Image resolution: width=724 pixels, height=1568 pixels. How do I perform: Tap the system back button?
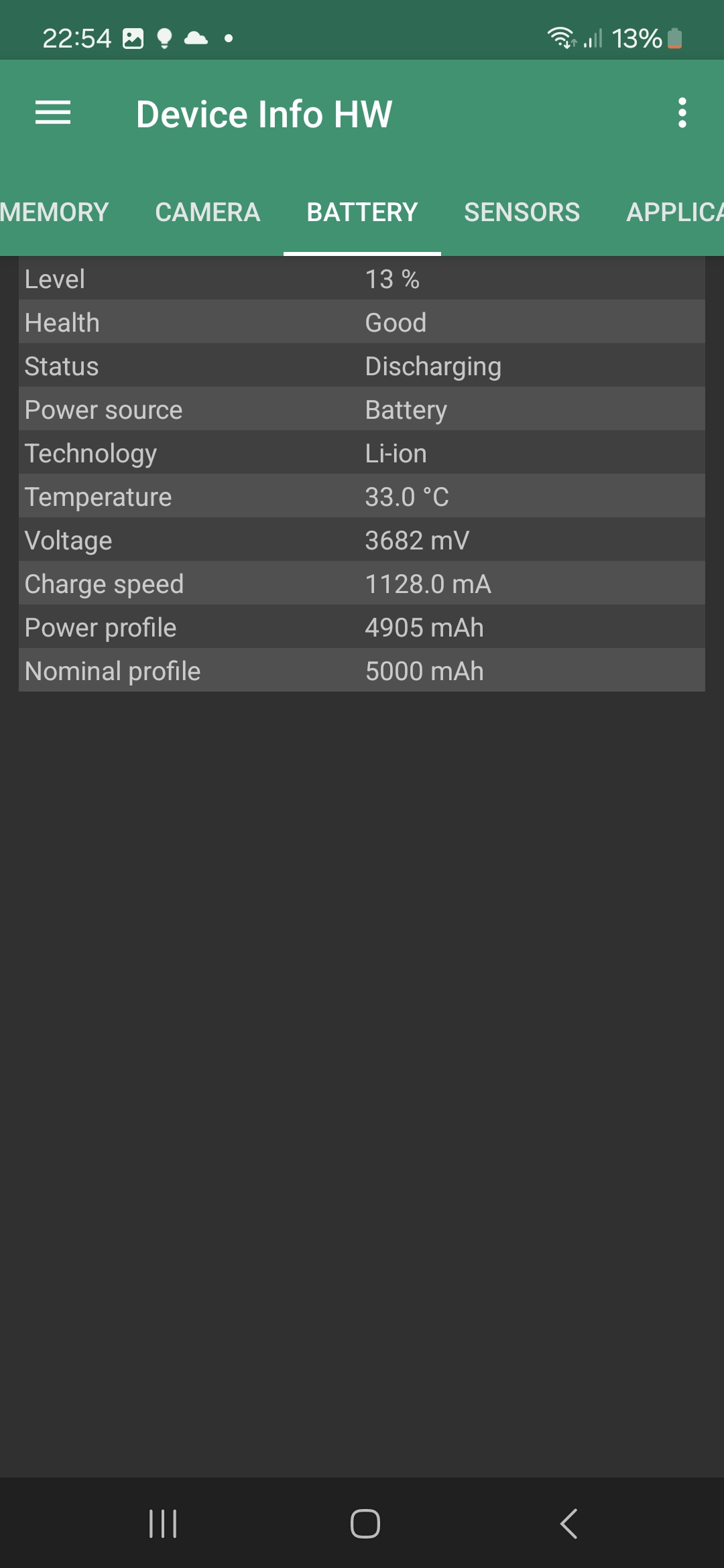(x=568, y=1524)
